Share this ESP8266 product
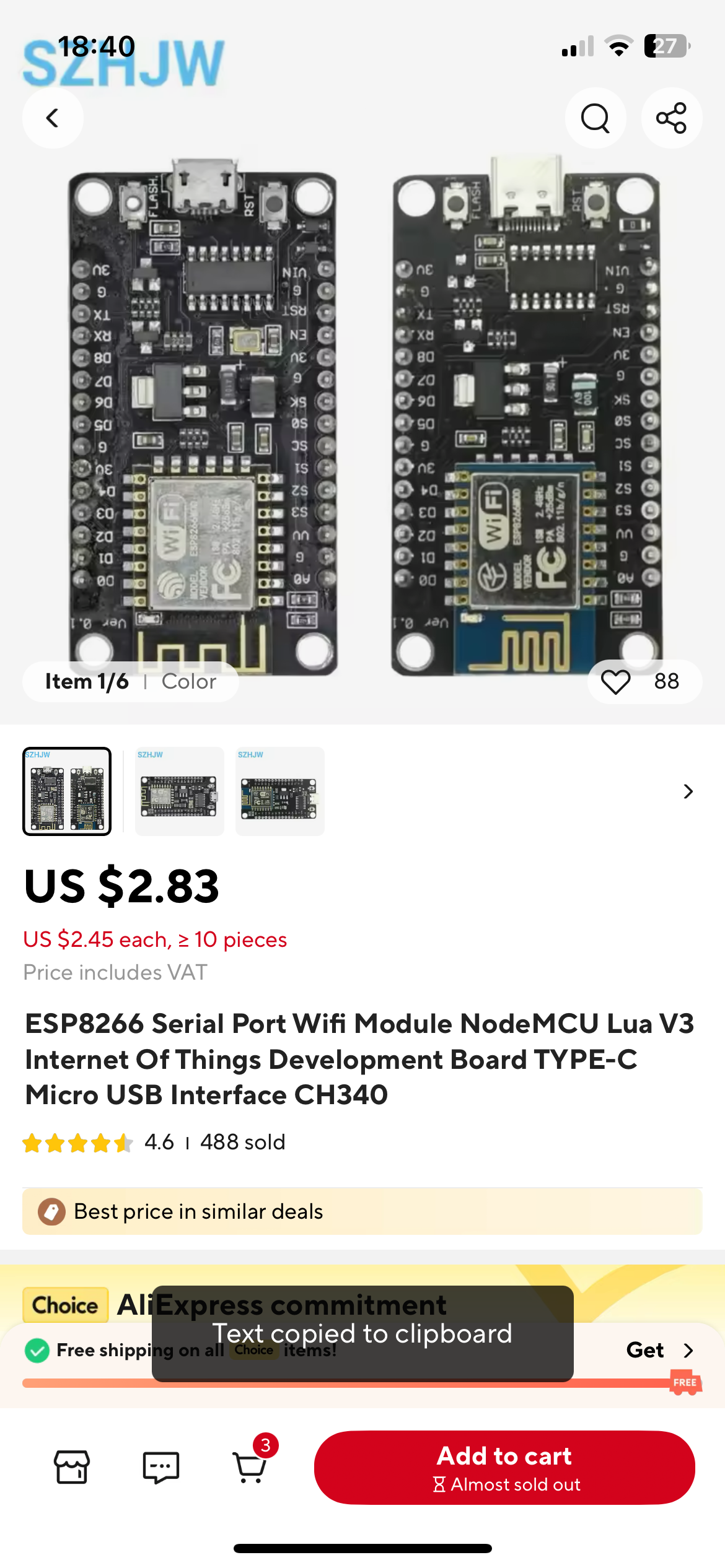Image resolution: width=725 pixels, height=1568 pixels. [x=671, y=118]
